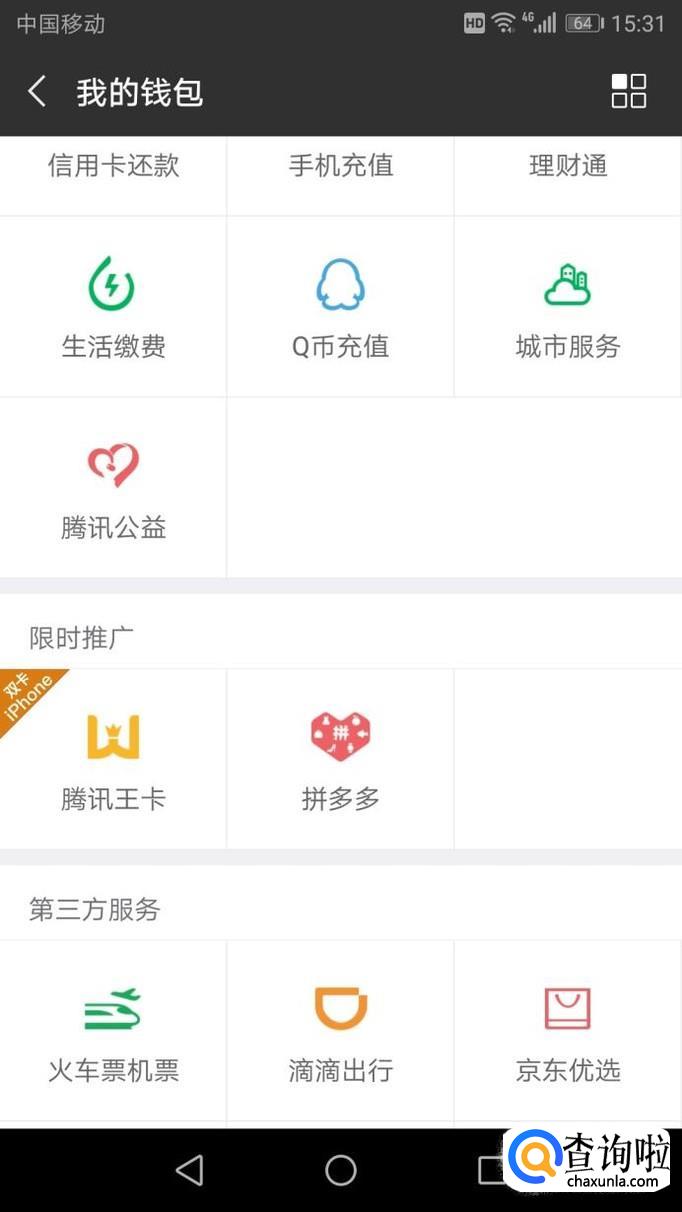The image size is (682, 1212).
Task: Open 腾讯公益 tile
Action: [x=113, y=488]
